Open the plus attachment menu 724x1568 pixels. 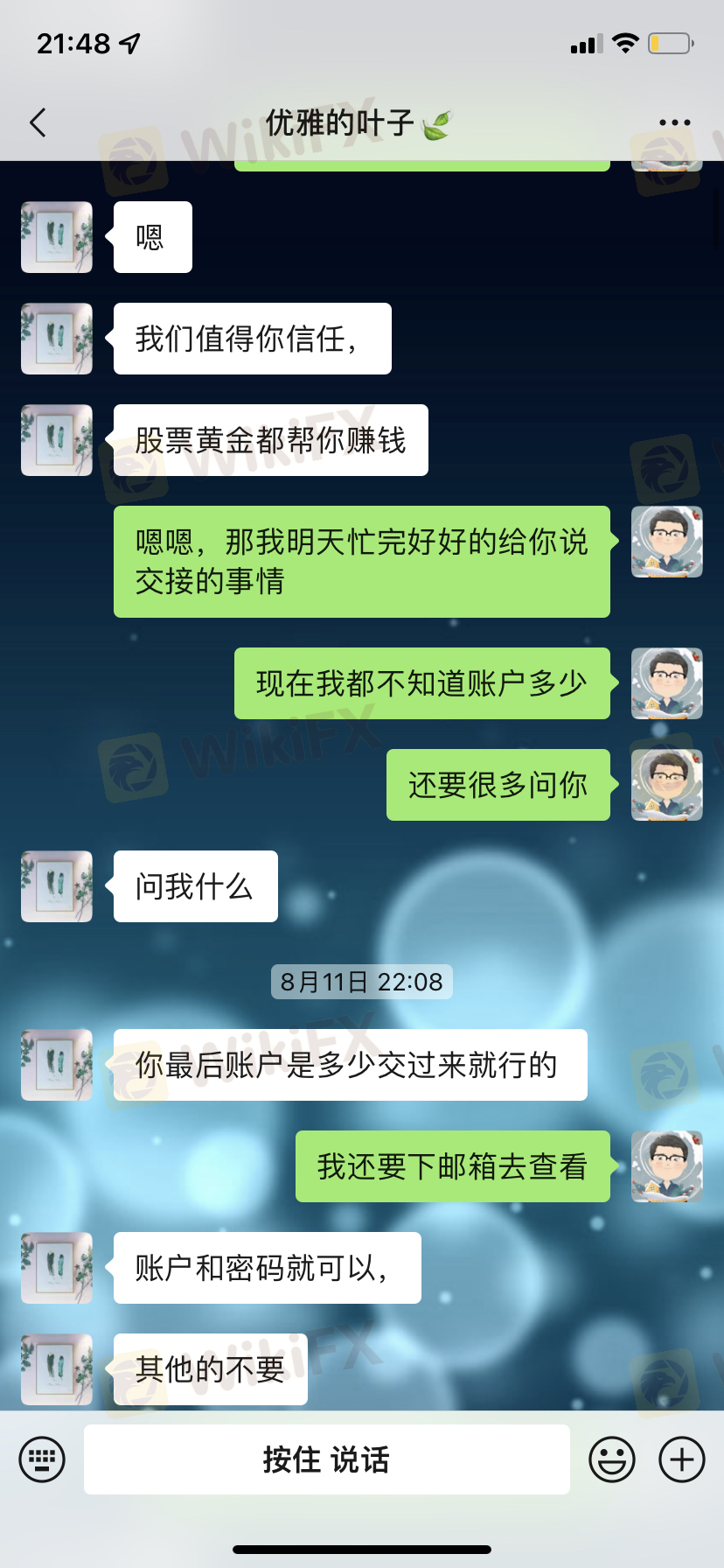tap(682, 1459)
